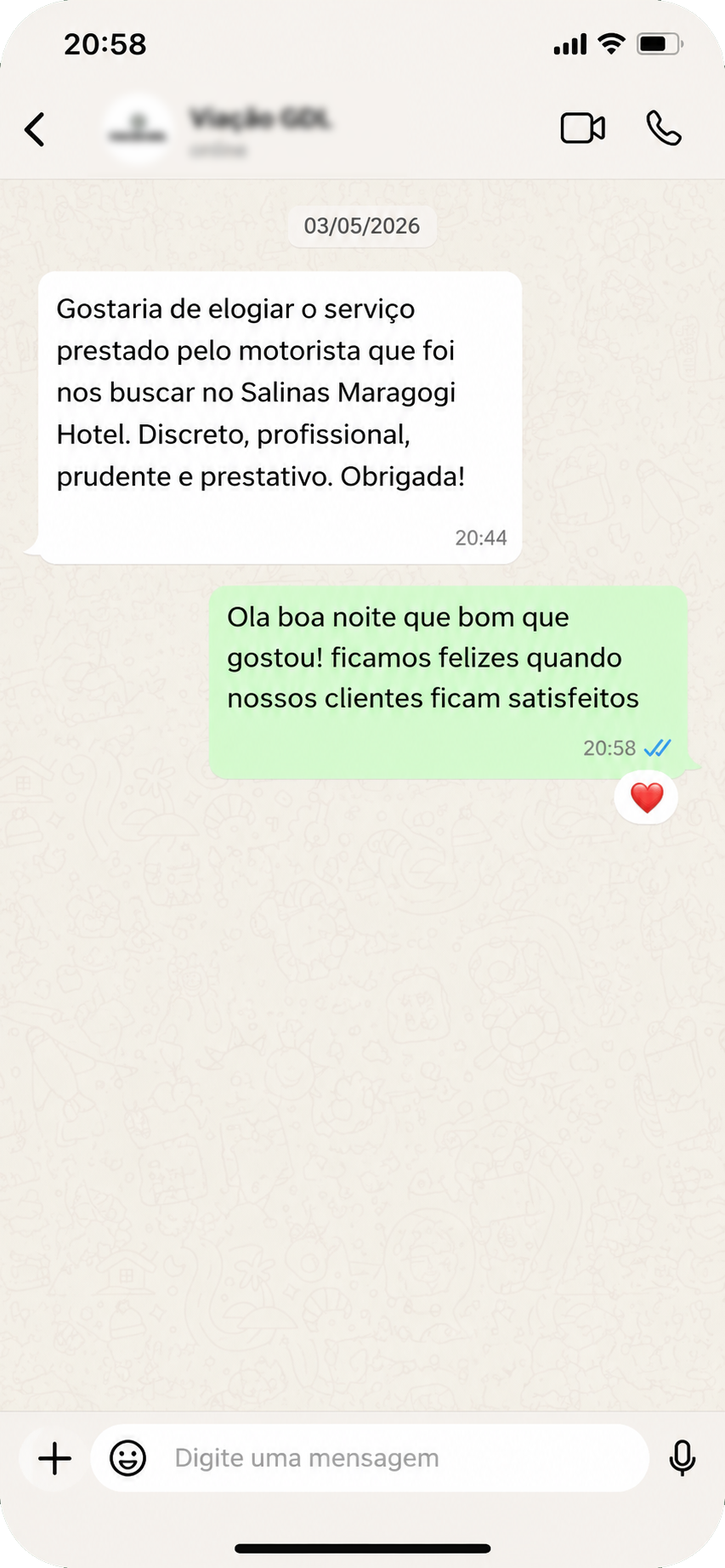Screen dimensions: 725x1568
Task: Start a video call with this contact
Action: [583, 128]
